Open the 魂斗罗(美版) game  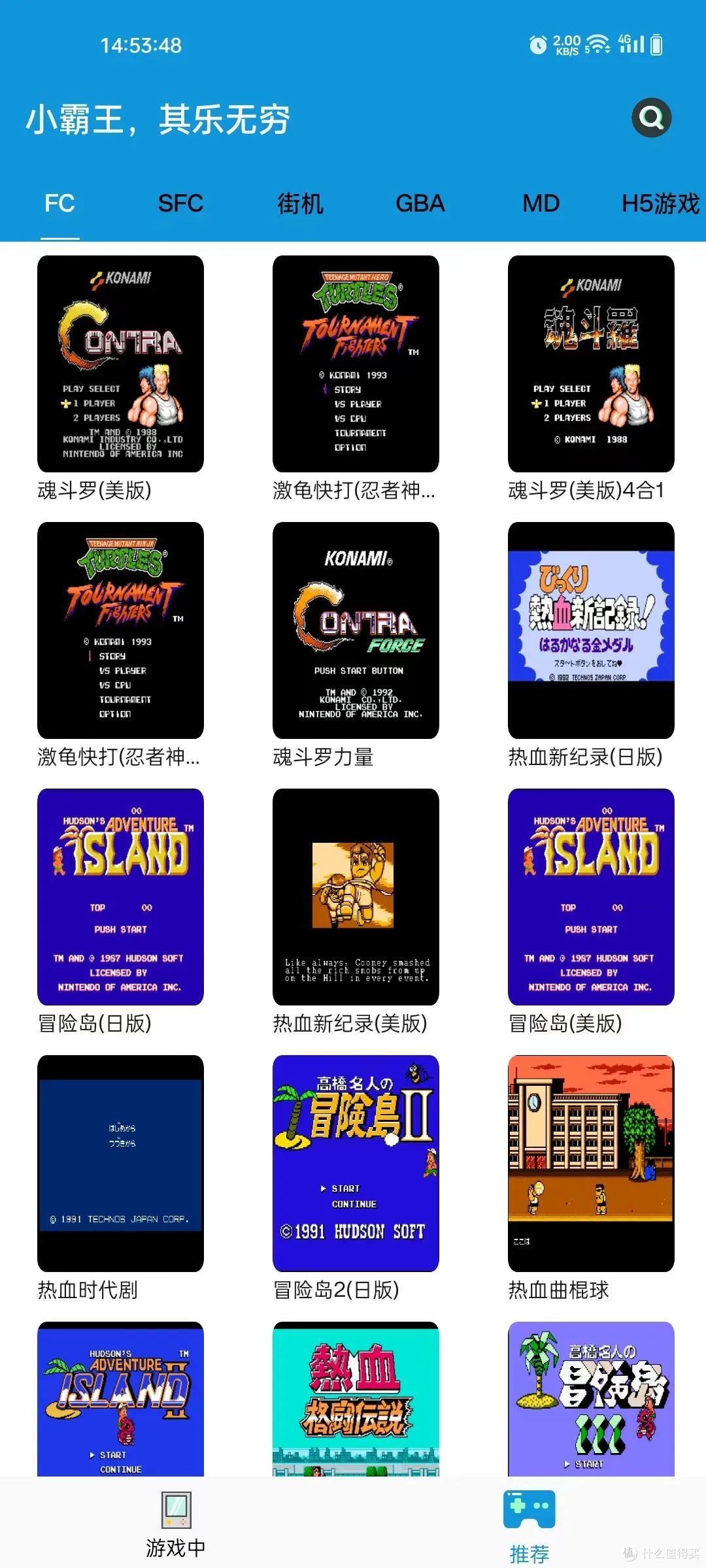tap(120, 364)
